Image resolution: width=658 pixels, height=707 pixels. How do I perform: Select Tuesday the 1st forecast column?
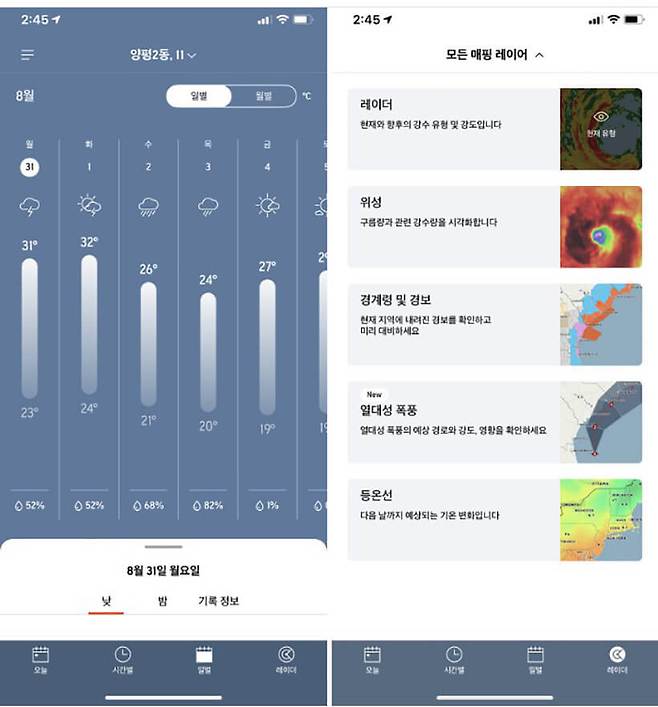pyautogui.click(x=89, y=329)
